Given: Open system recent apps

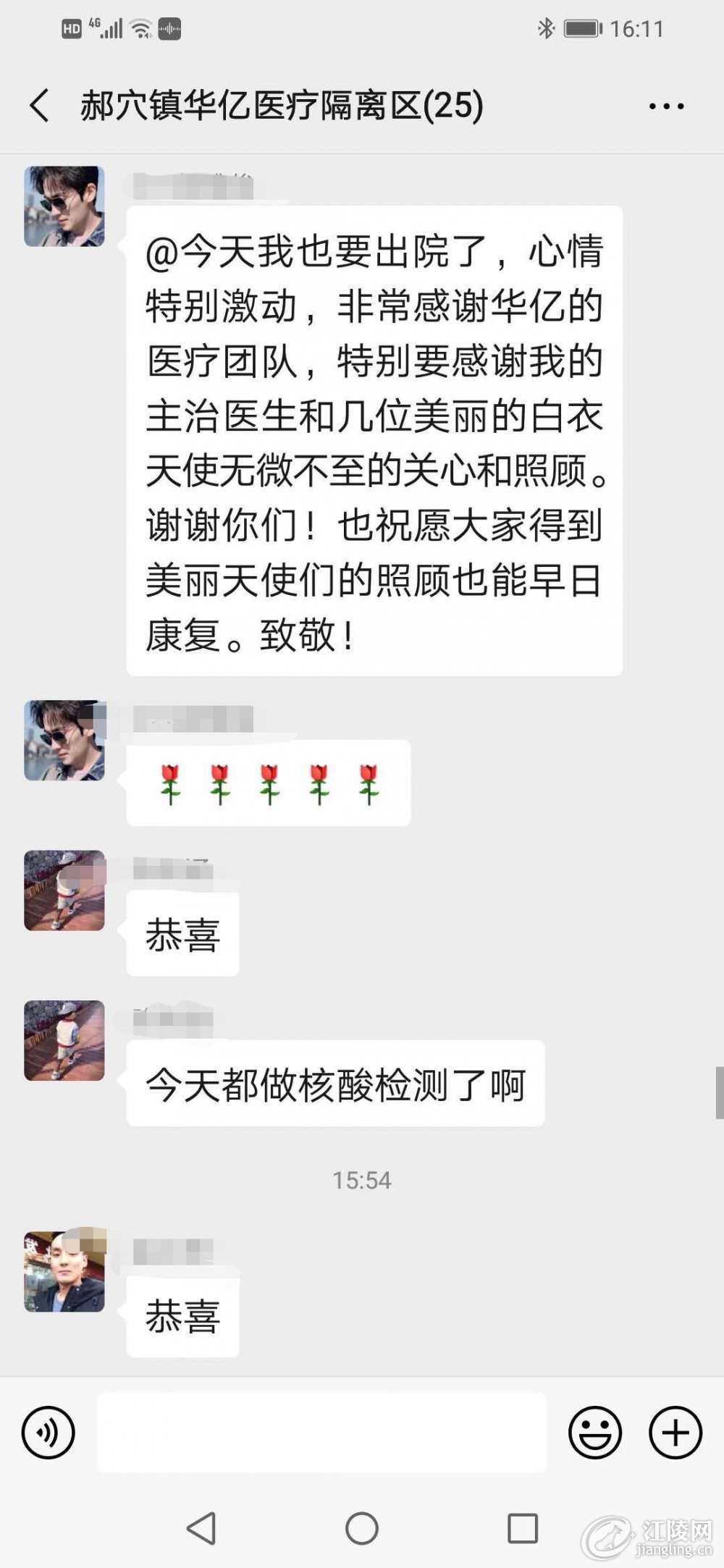Looking at the screenshot, I should (522, 1528).
